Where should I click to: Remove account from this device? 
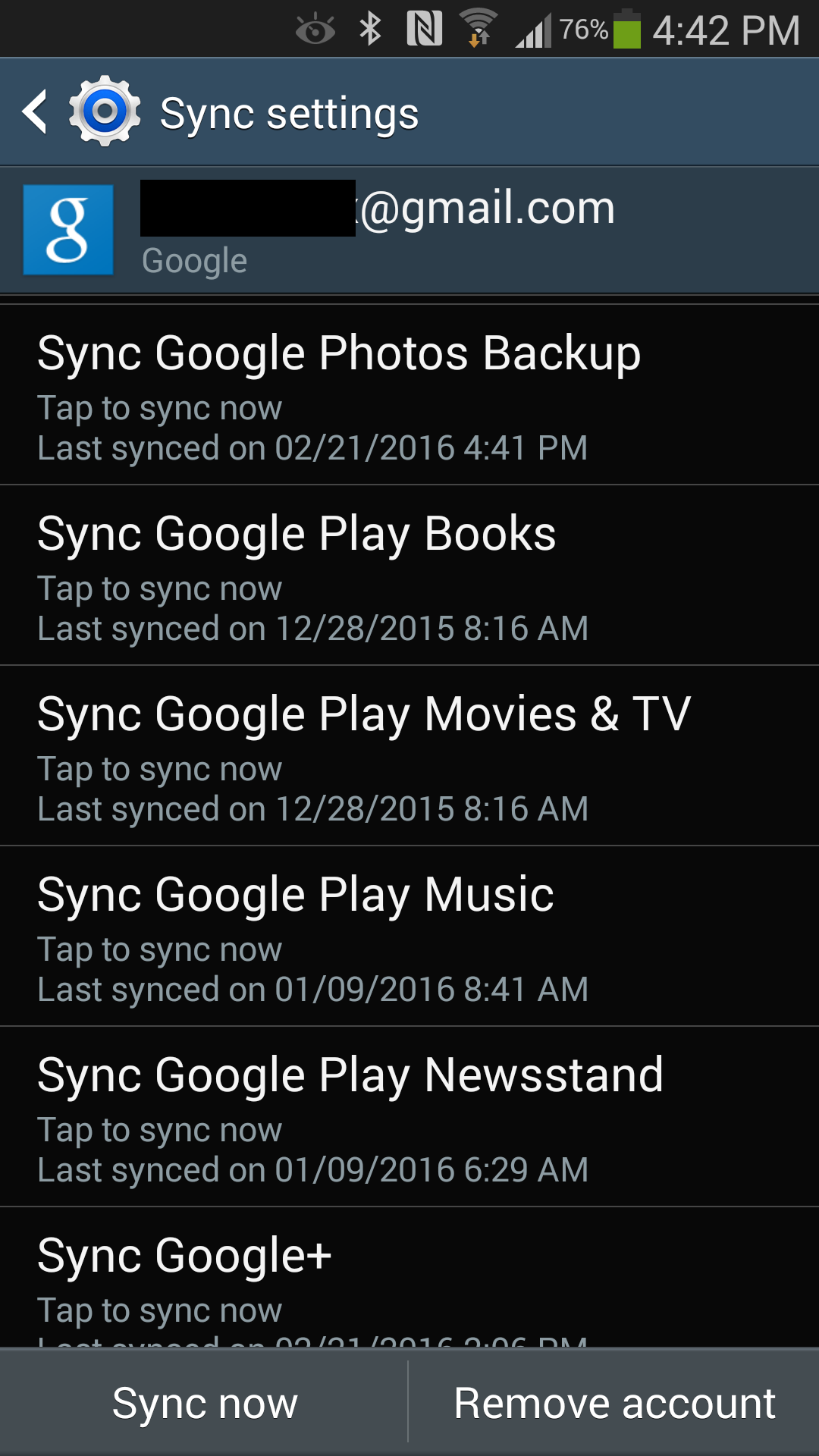[614, 1403]
